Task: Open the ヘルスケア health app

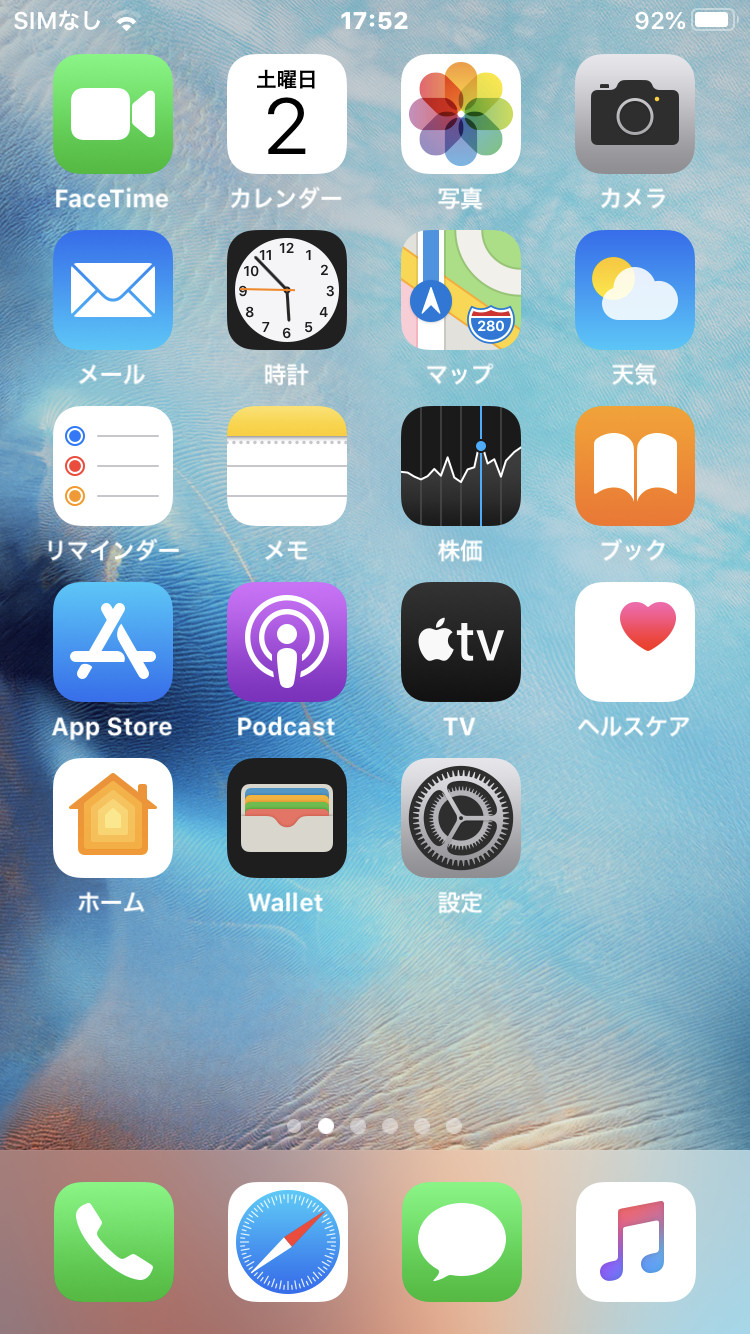Action: [x=635, y=642]
